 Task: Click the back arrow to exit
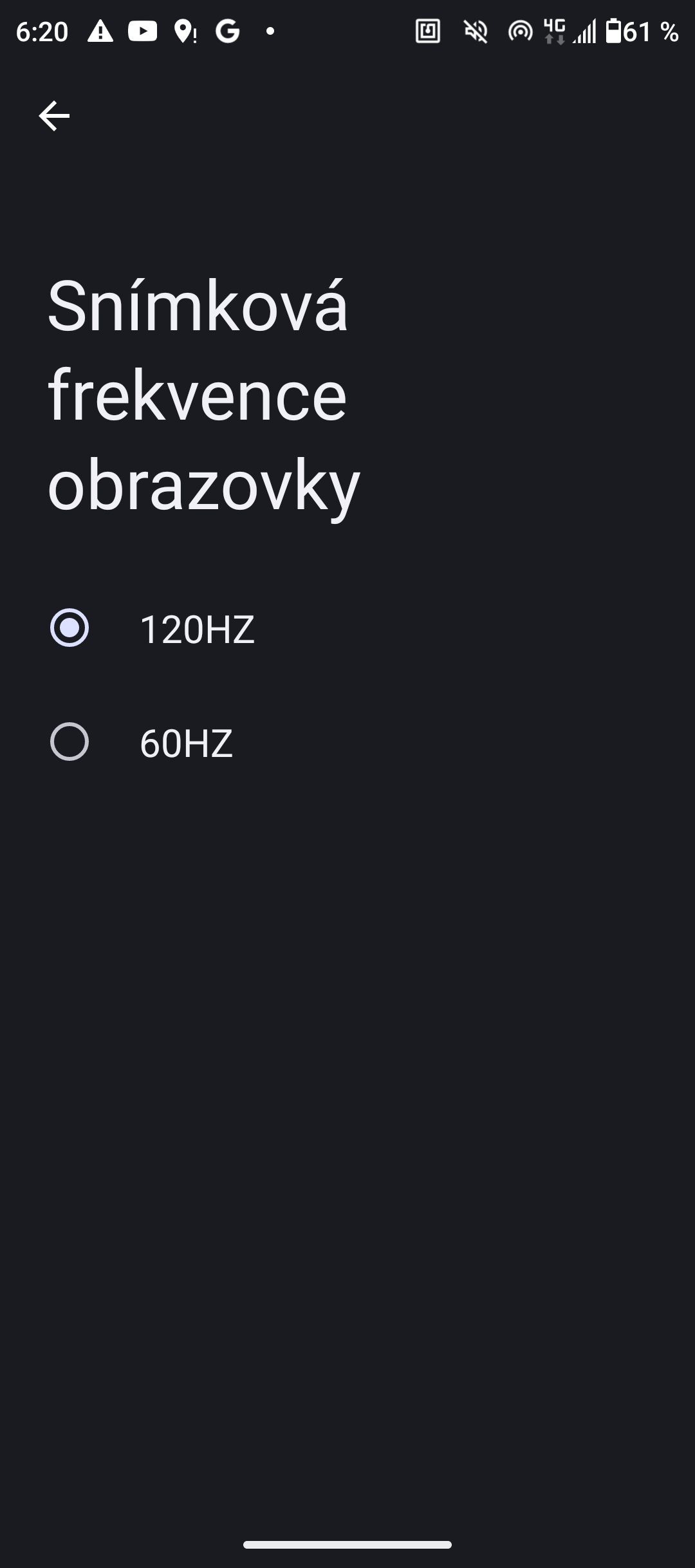54,116
